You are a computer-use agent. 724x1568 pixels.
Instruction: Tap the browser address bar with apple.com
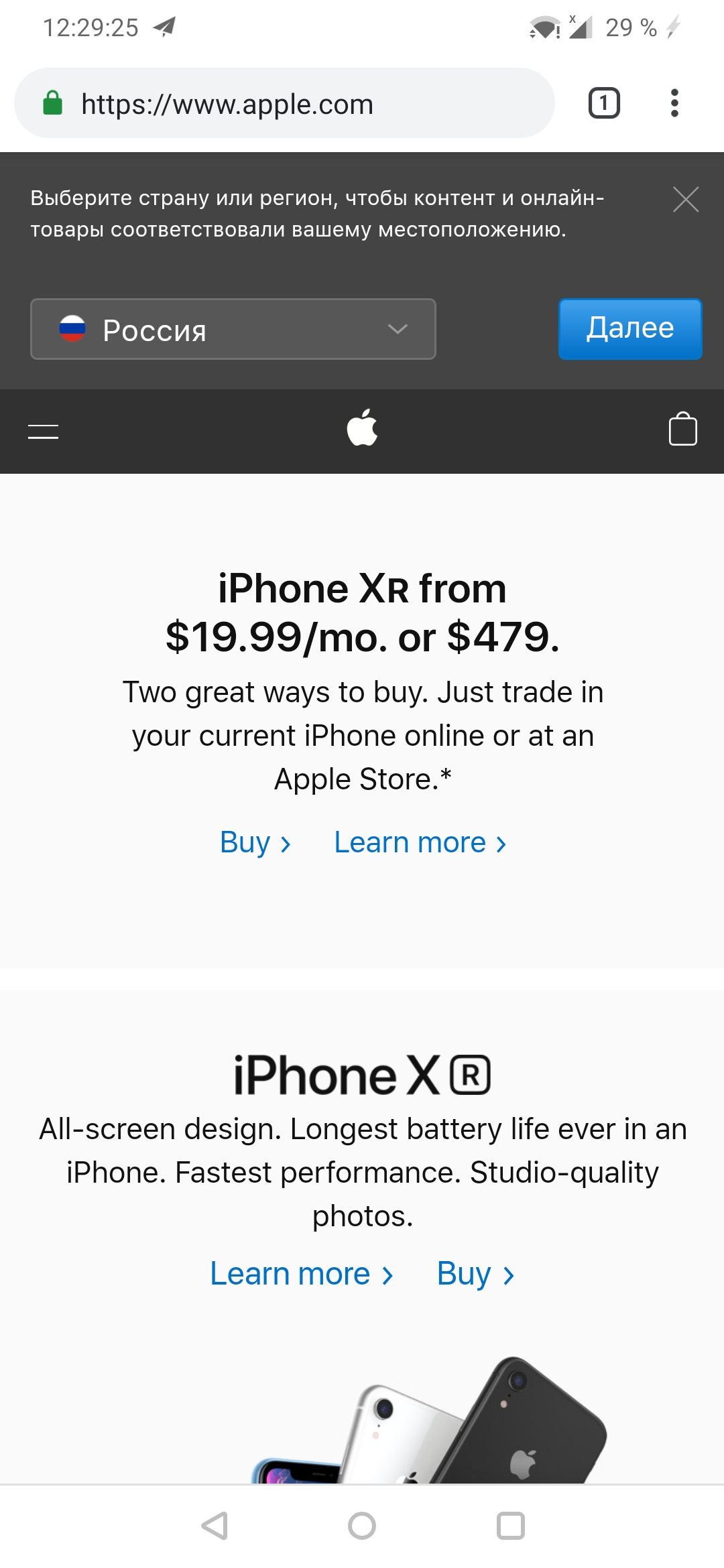284,103
